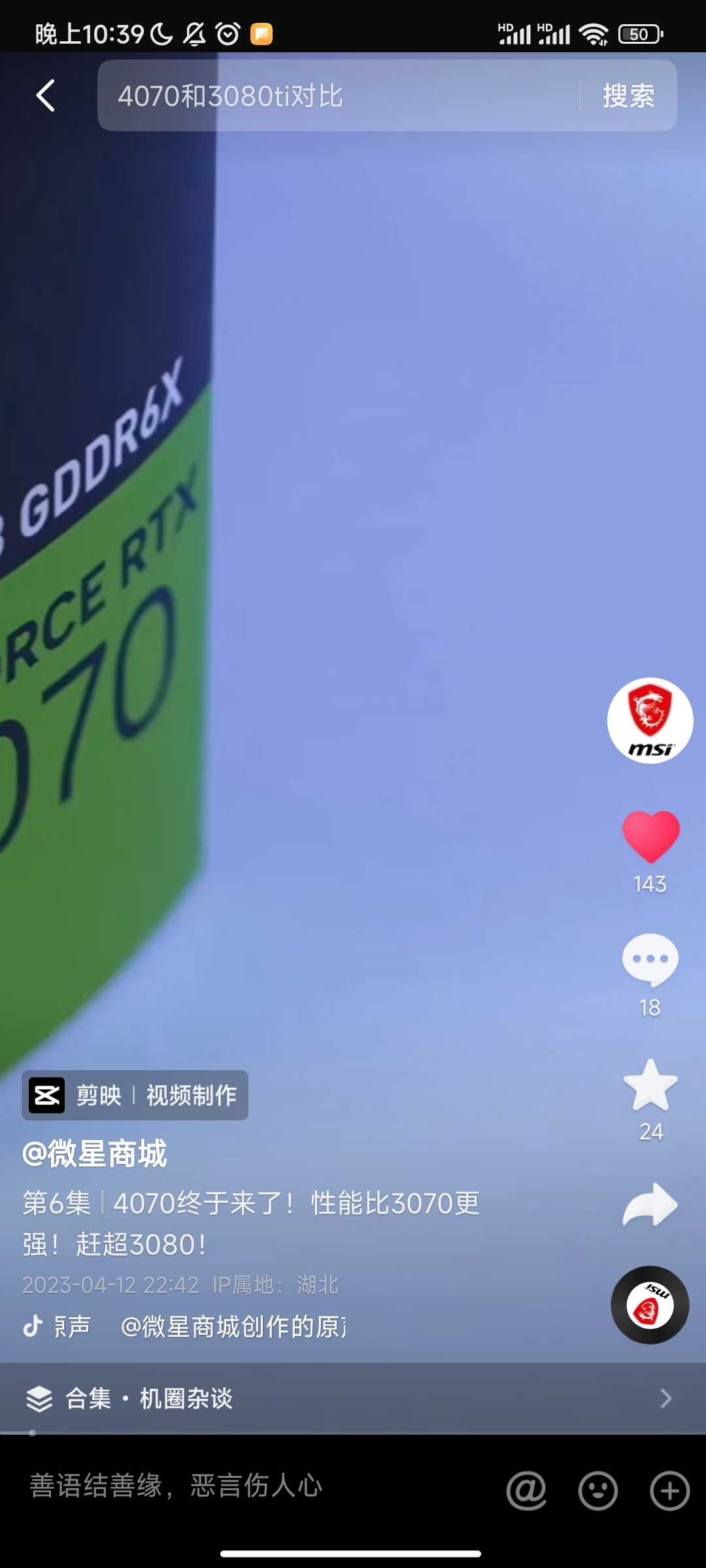Like the video with the heart icon
The image size is (706, 1568).
(650, 836)
